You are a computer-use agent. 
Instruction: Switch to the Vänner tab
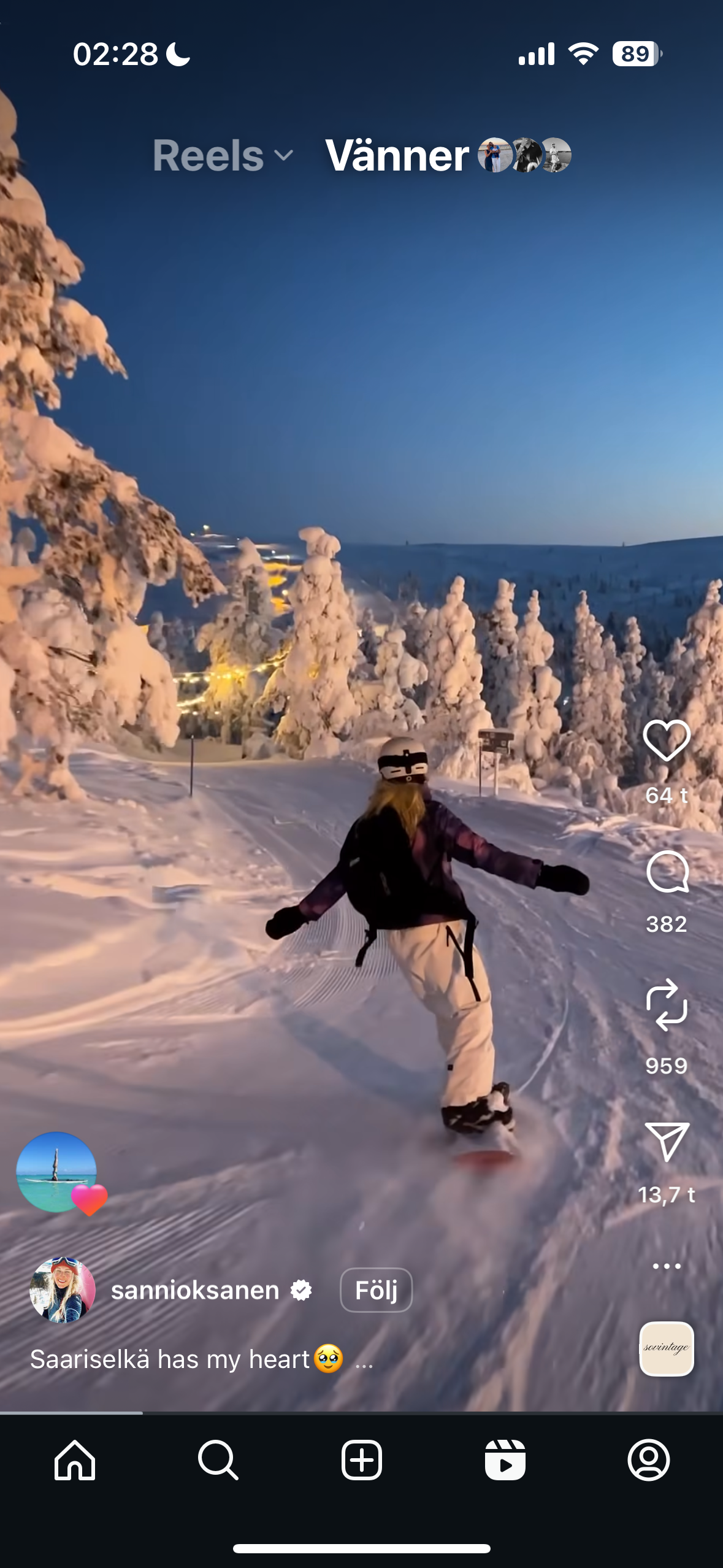397,156
